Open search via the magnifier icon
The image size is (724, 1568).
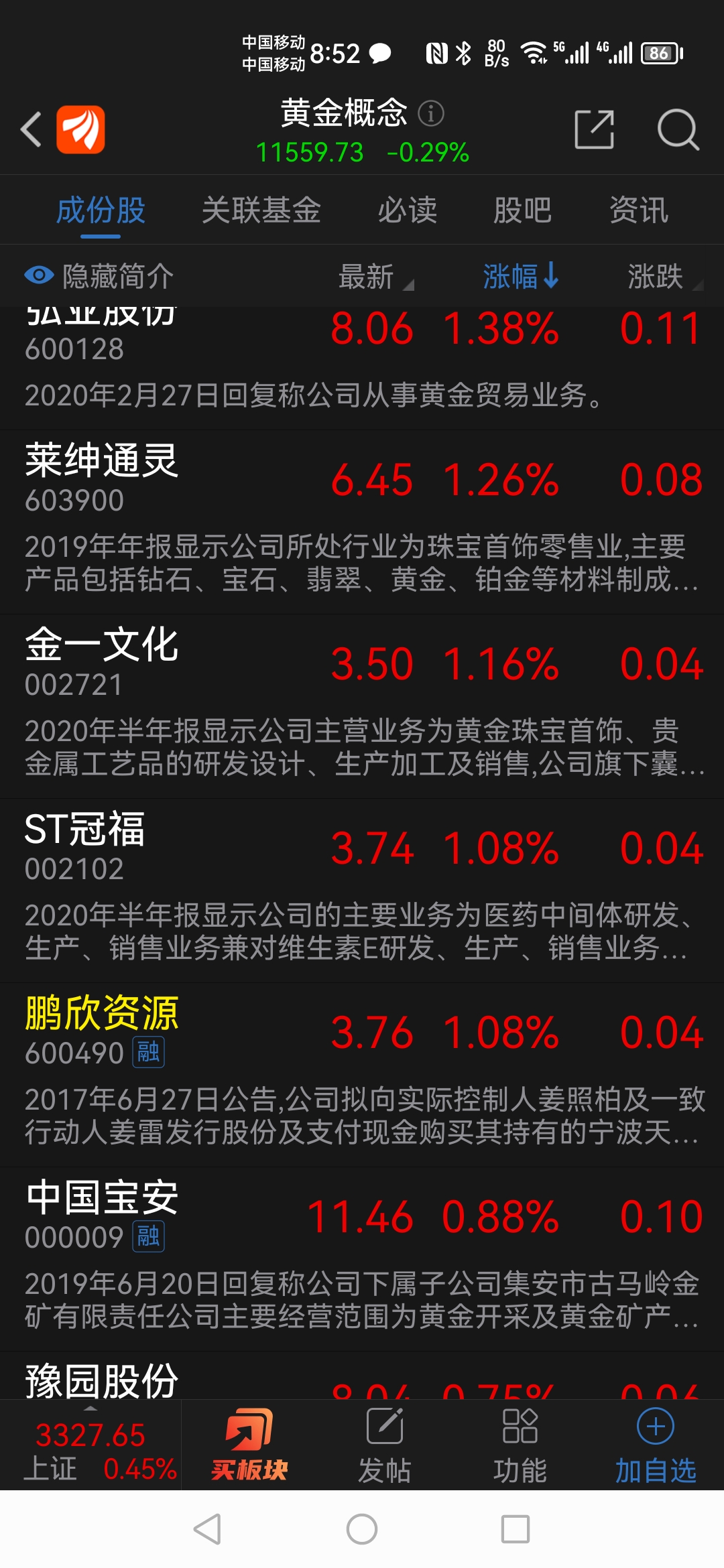[678, 131]
